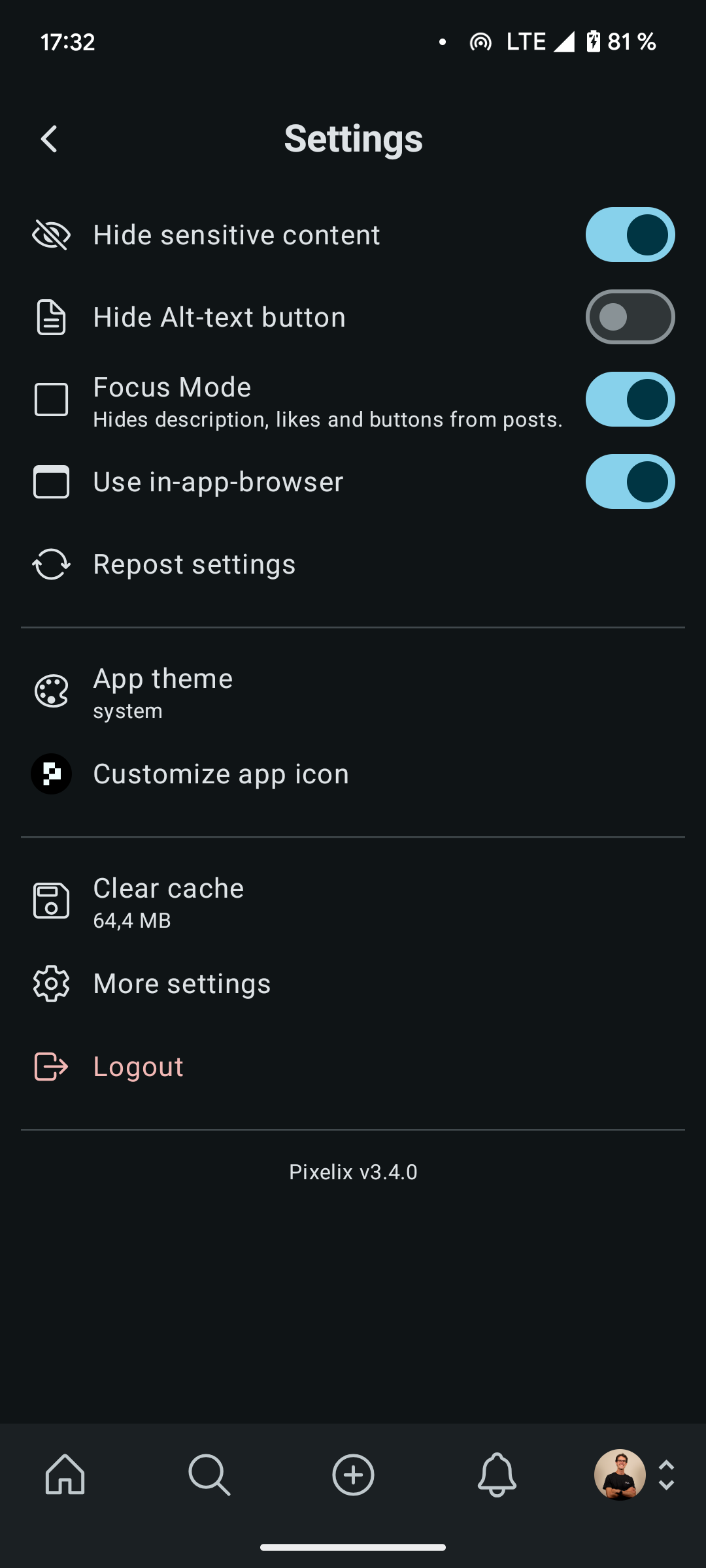Open Customize app icon
The width and height of the screenshot is (706, 1568).
click(353, 774)
